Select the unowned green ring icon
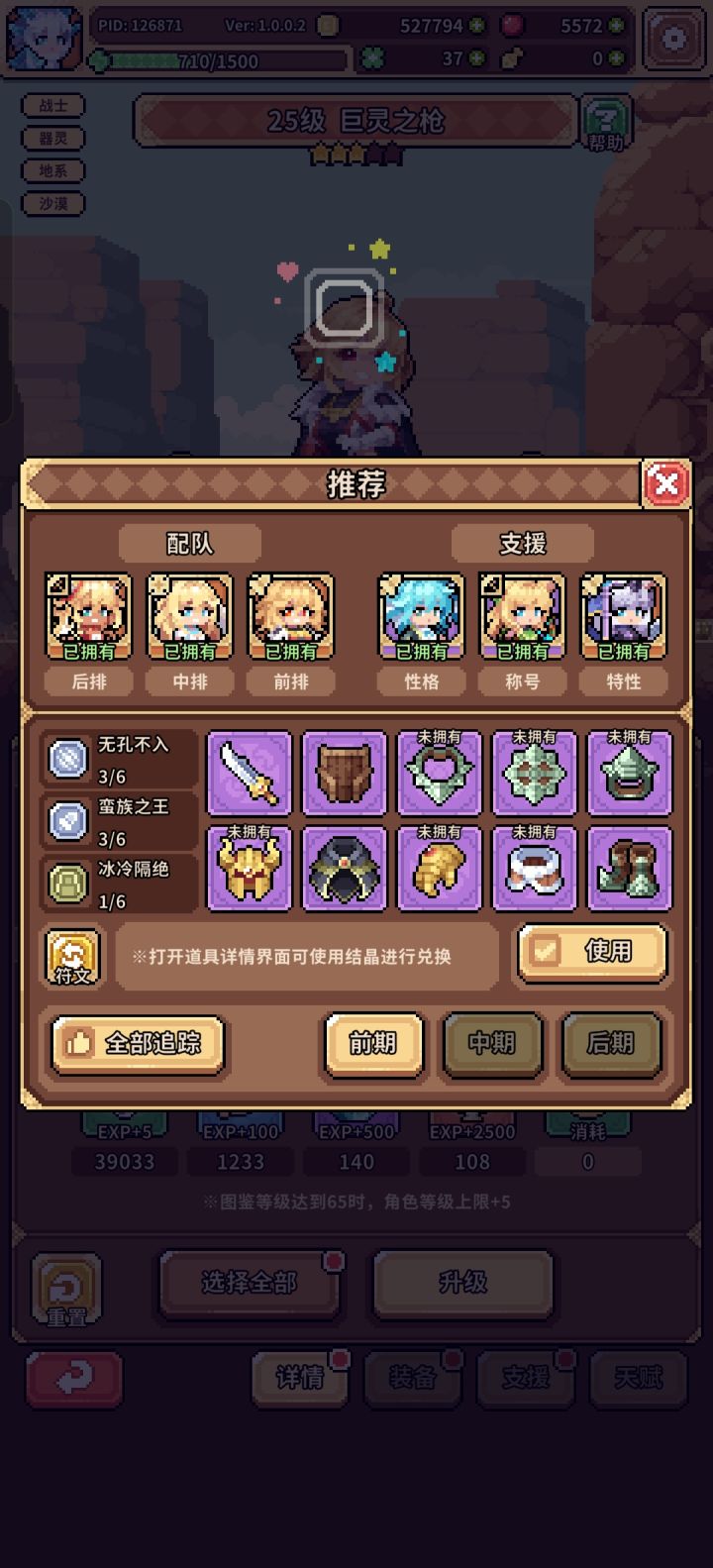The image size is (713, 1568). point(439,773)
